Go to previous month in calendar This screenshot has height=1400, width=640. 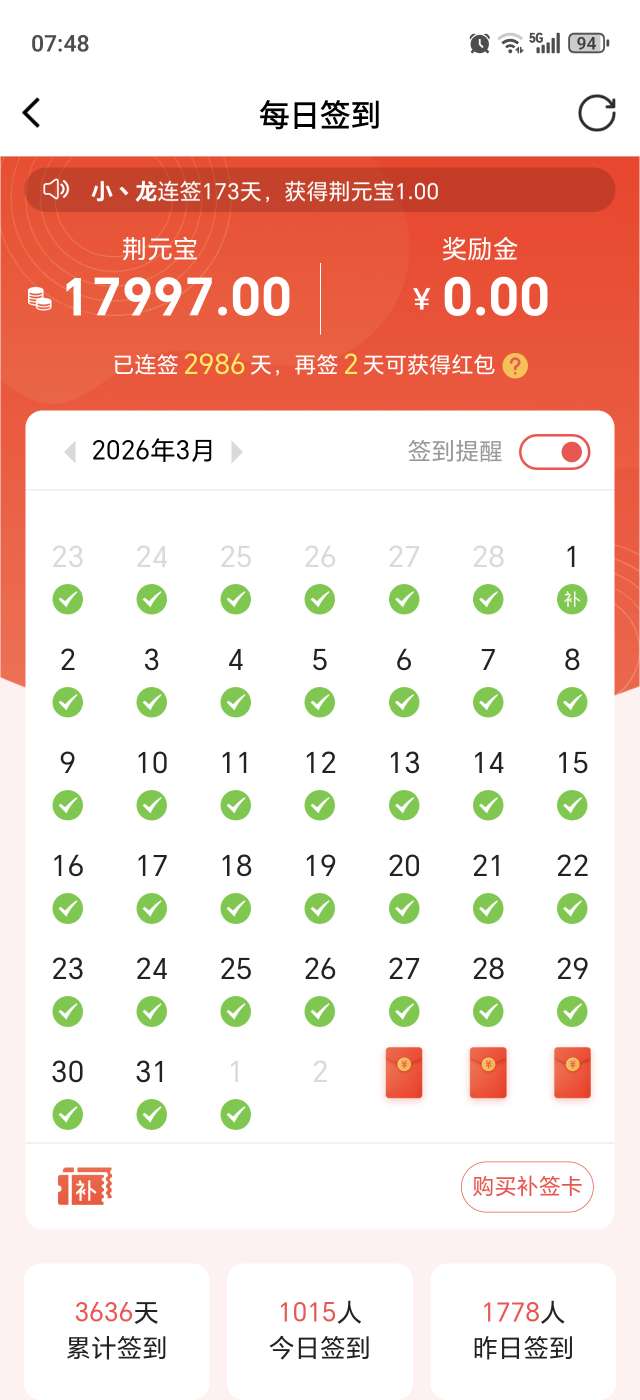click(70, 452)
